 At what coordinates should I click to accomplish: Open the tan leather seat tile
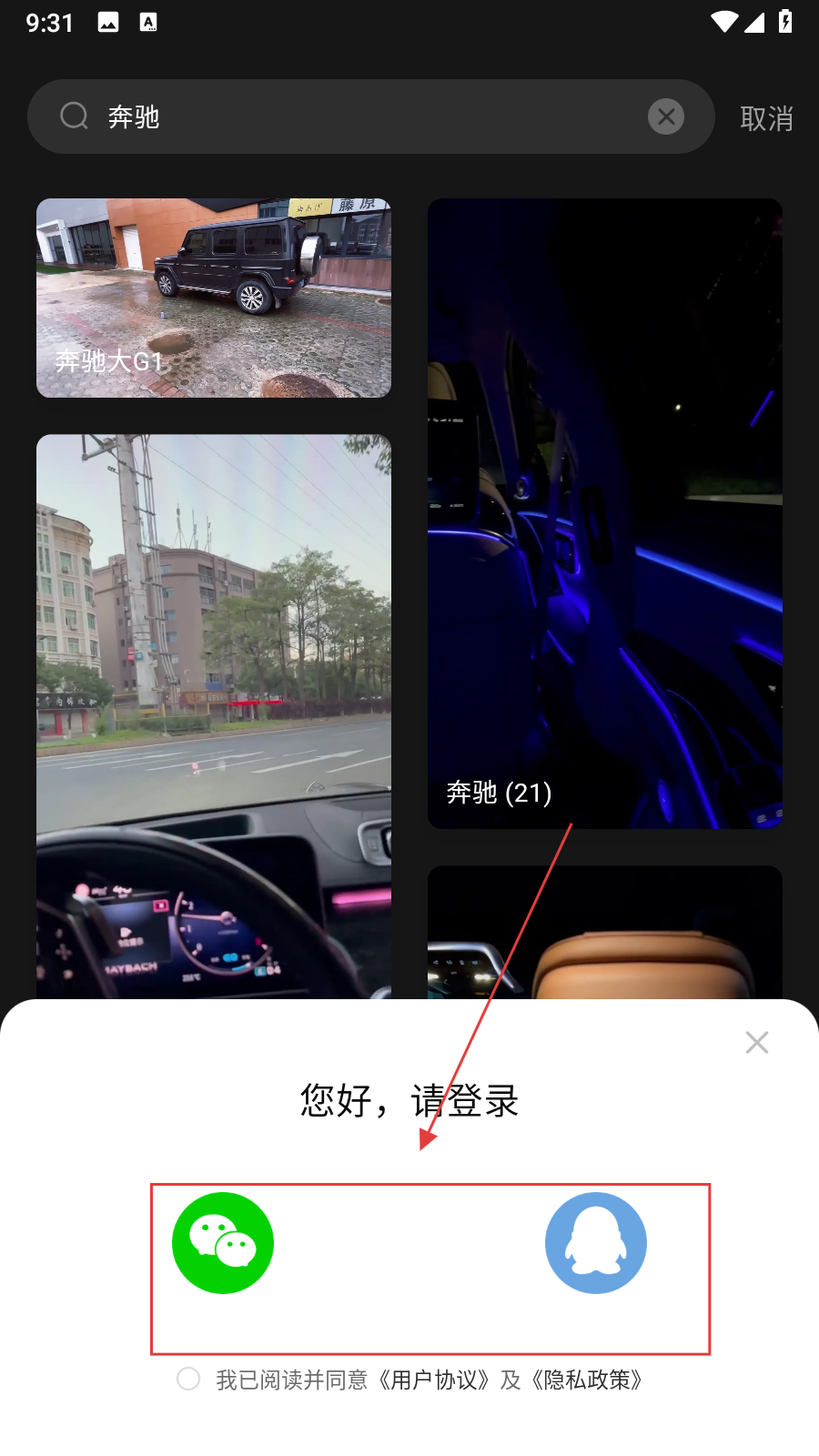tap(605, 933)
